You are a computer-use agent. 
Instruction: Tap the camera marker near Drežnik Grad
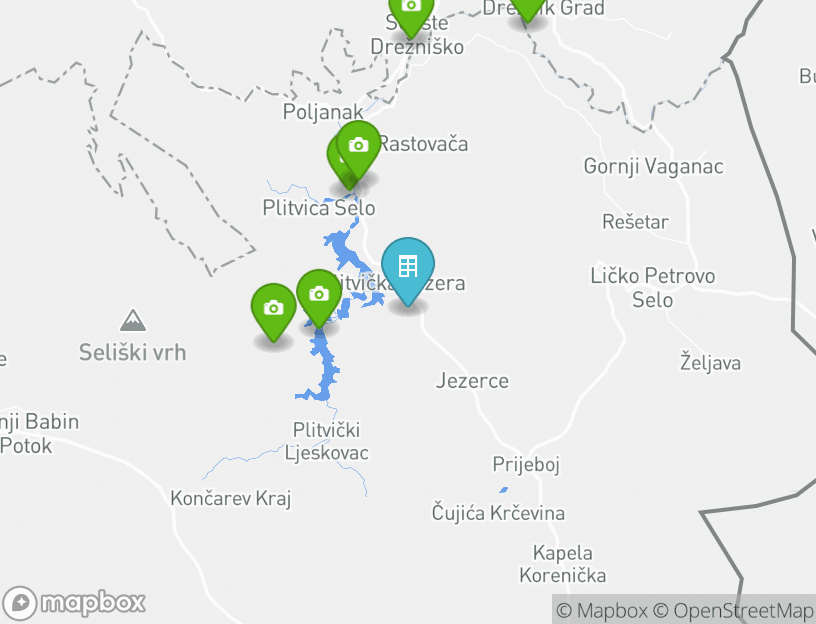pyautogui.click(x=527, y=6)
